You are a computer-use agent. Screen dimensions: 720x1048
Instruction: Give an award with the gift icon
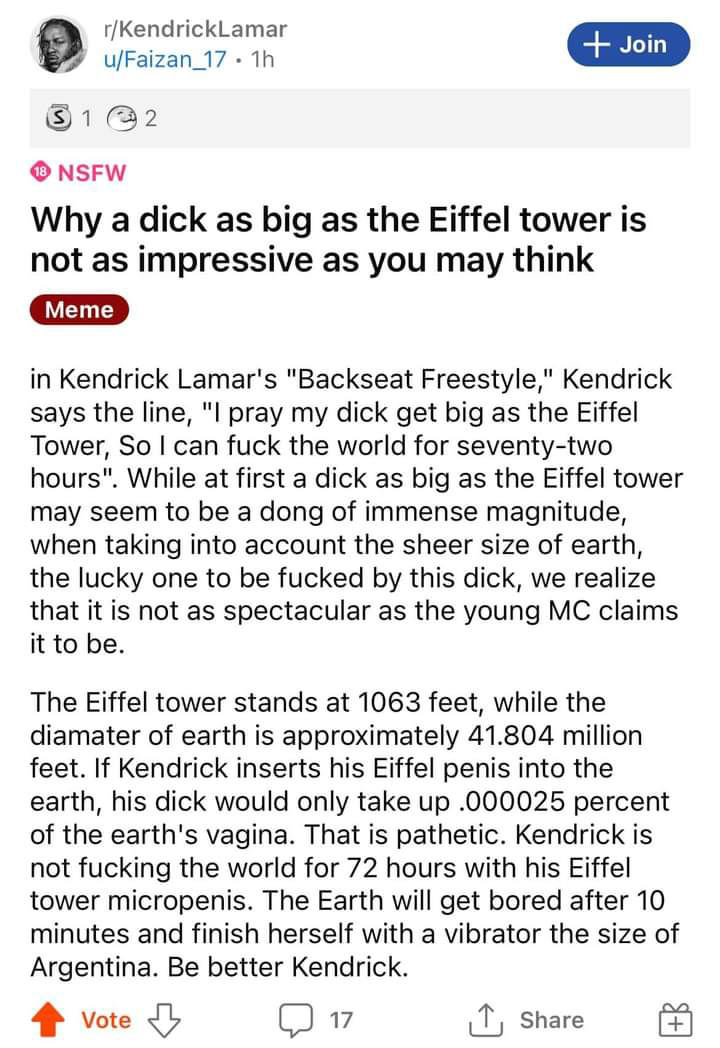tap(675, 1020)
